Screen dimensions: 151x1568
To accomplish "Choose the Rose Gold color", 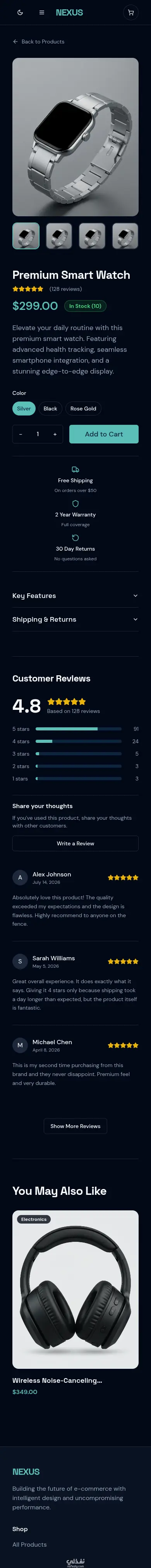I will point(83,409).
